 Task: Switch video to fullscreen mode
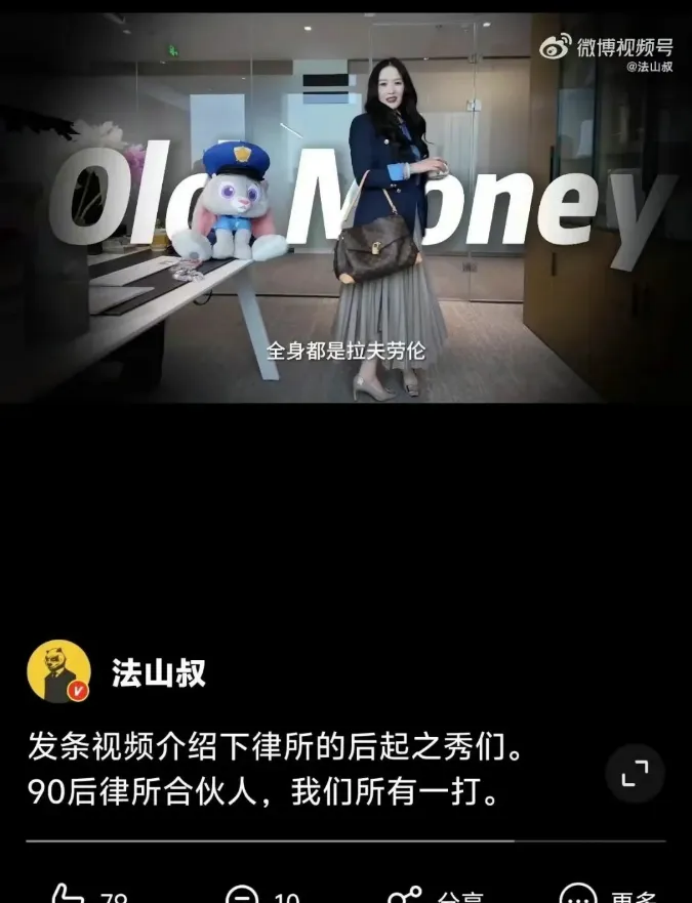coord(635,773)
